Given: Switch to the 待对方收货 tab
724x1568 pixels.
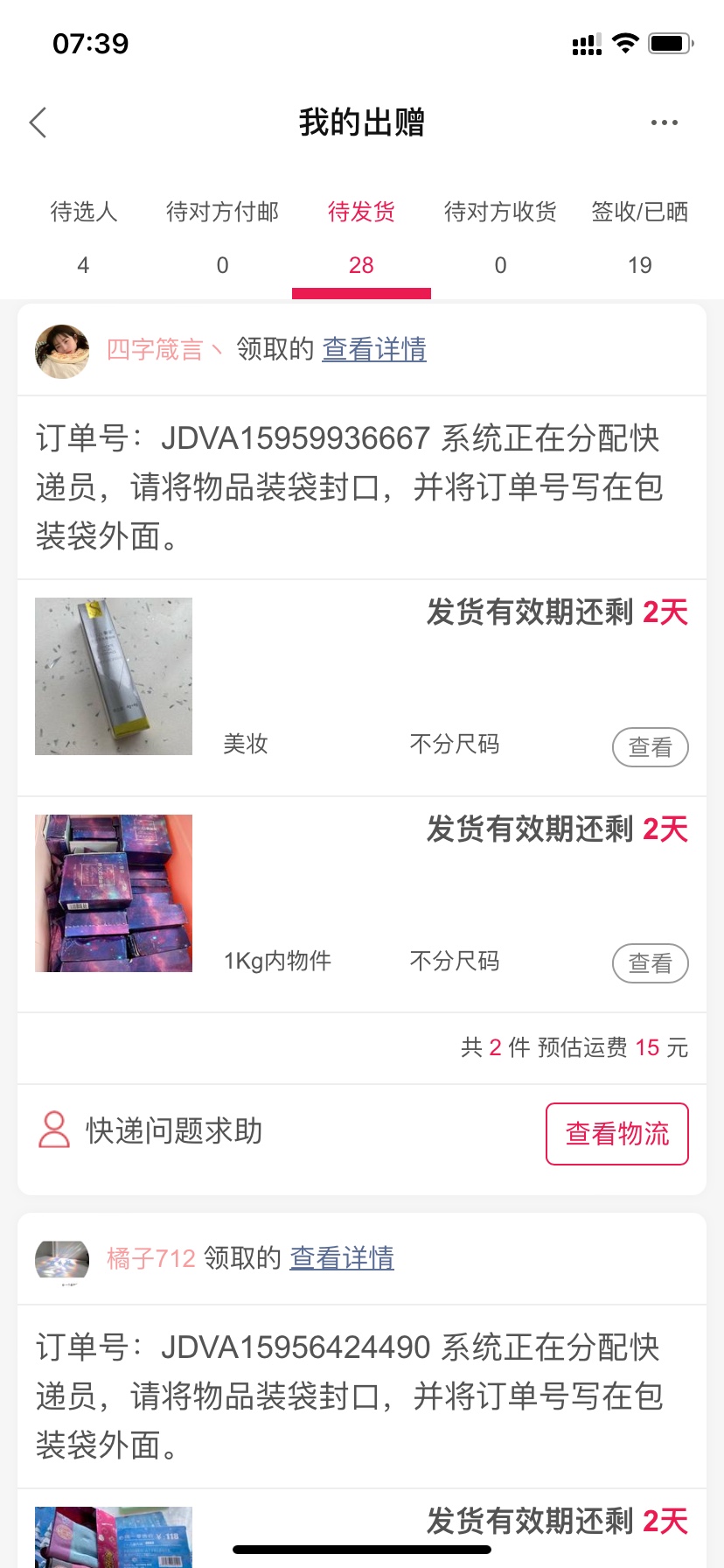Looking at the screenshot, I should [500, 236].
